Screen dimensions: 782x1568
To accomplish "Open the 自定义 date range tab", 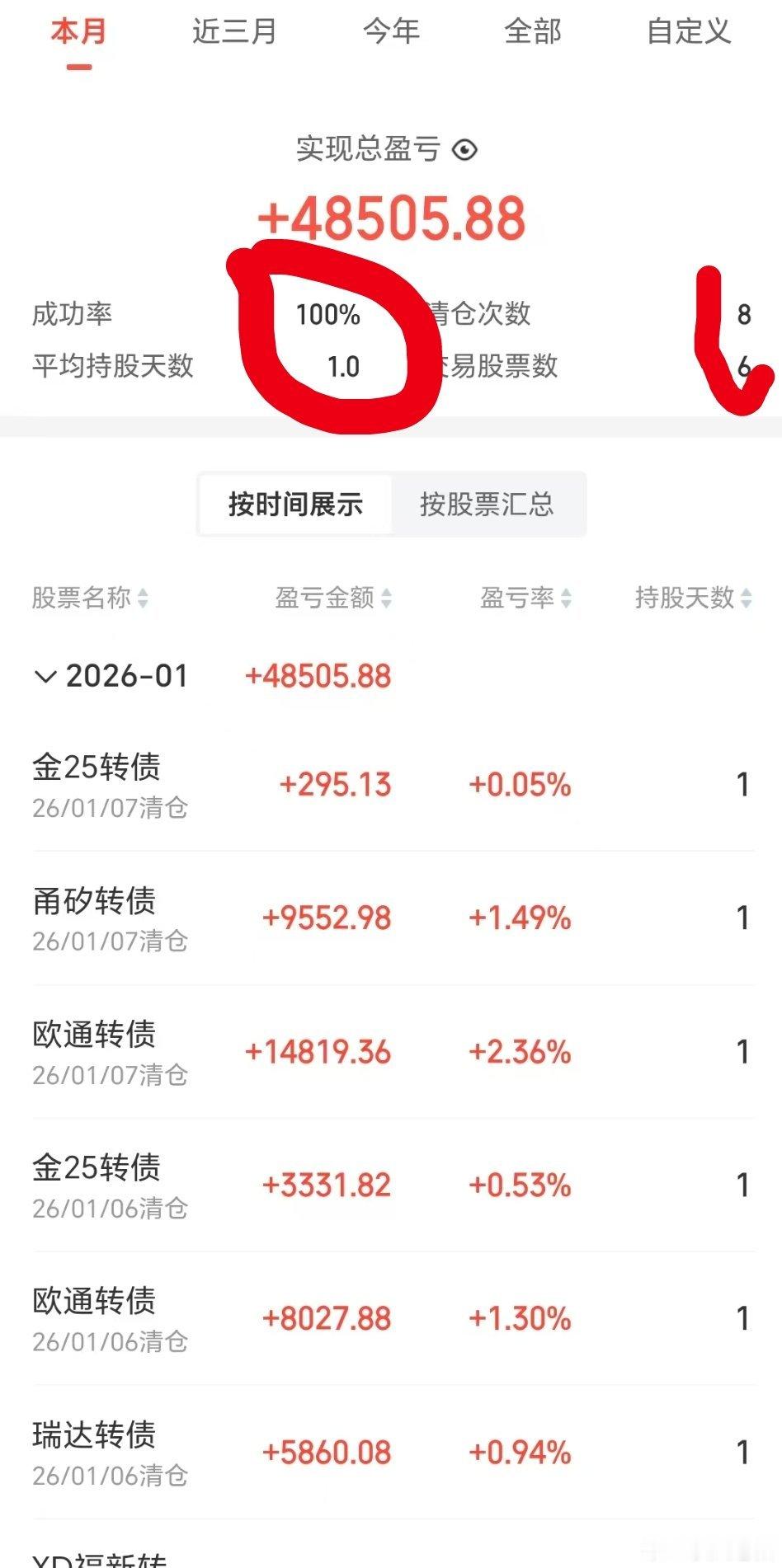I will [x=689, y=32].
